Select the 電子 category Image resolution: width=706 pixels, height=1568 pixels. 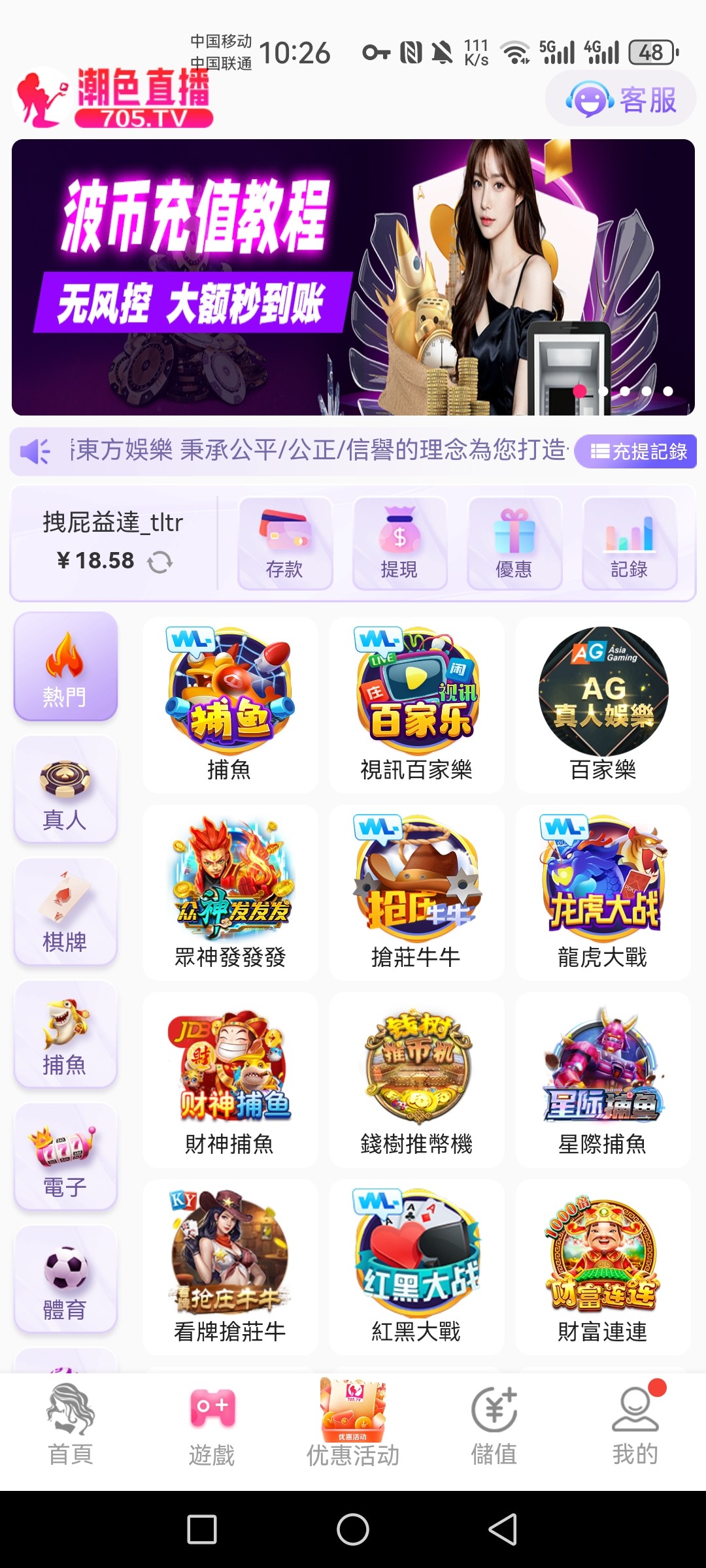click(65, 1157)
